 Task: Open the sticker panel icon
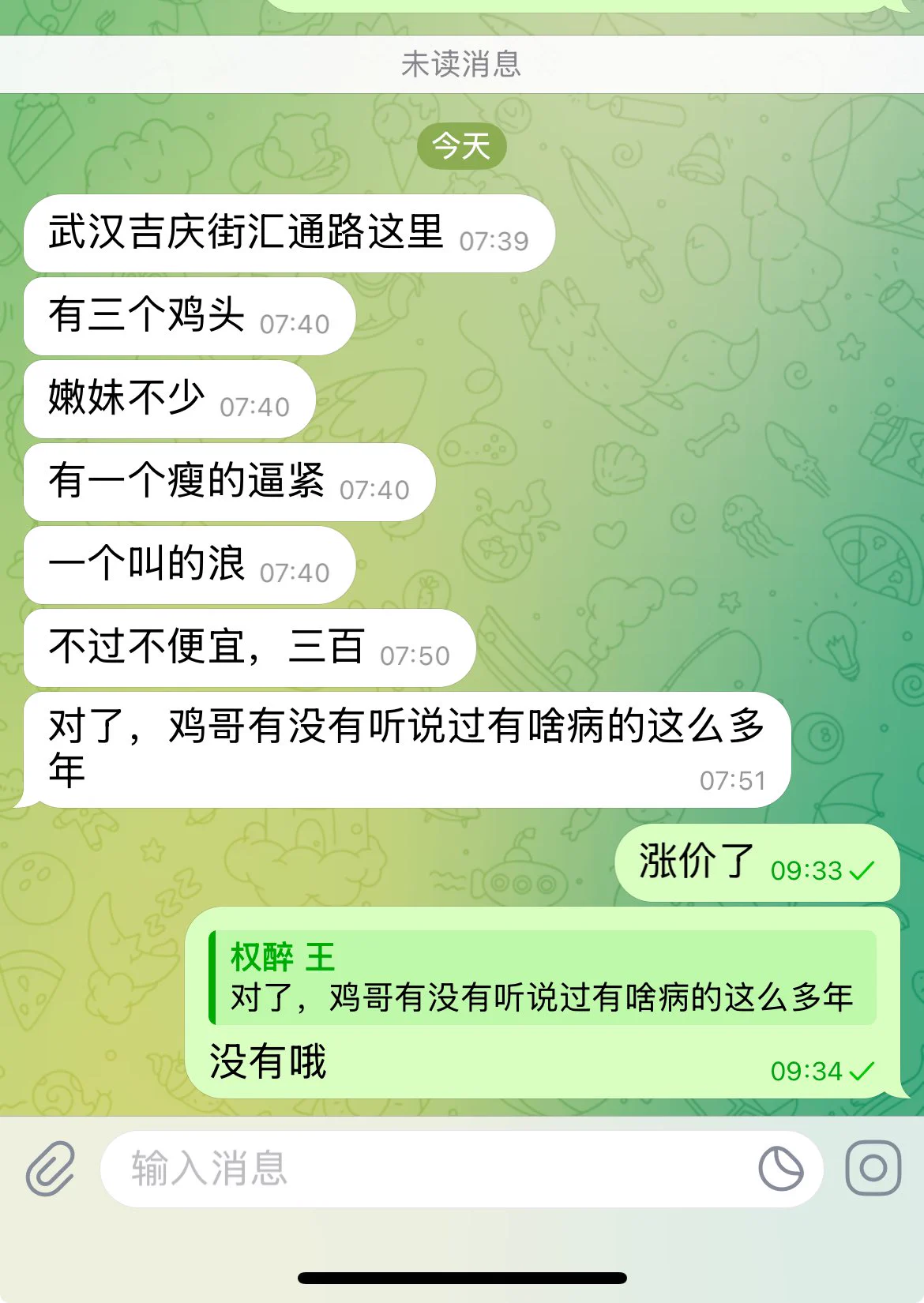(780, 1169)
